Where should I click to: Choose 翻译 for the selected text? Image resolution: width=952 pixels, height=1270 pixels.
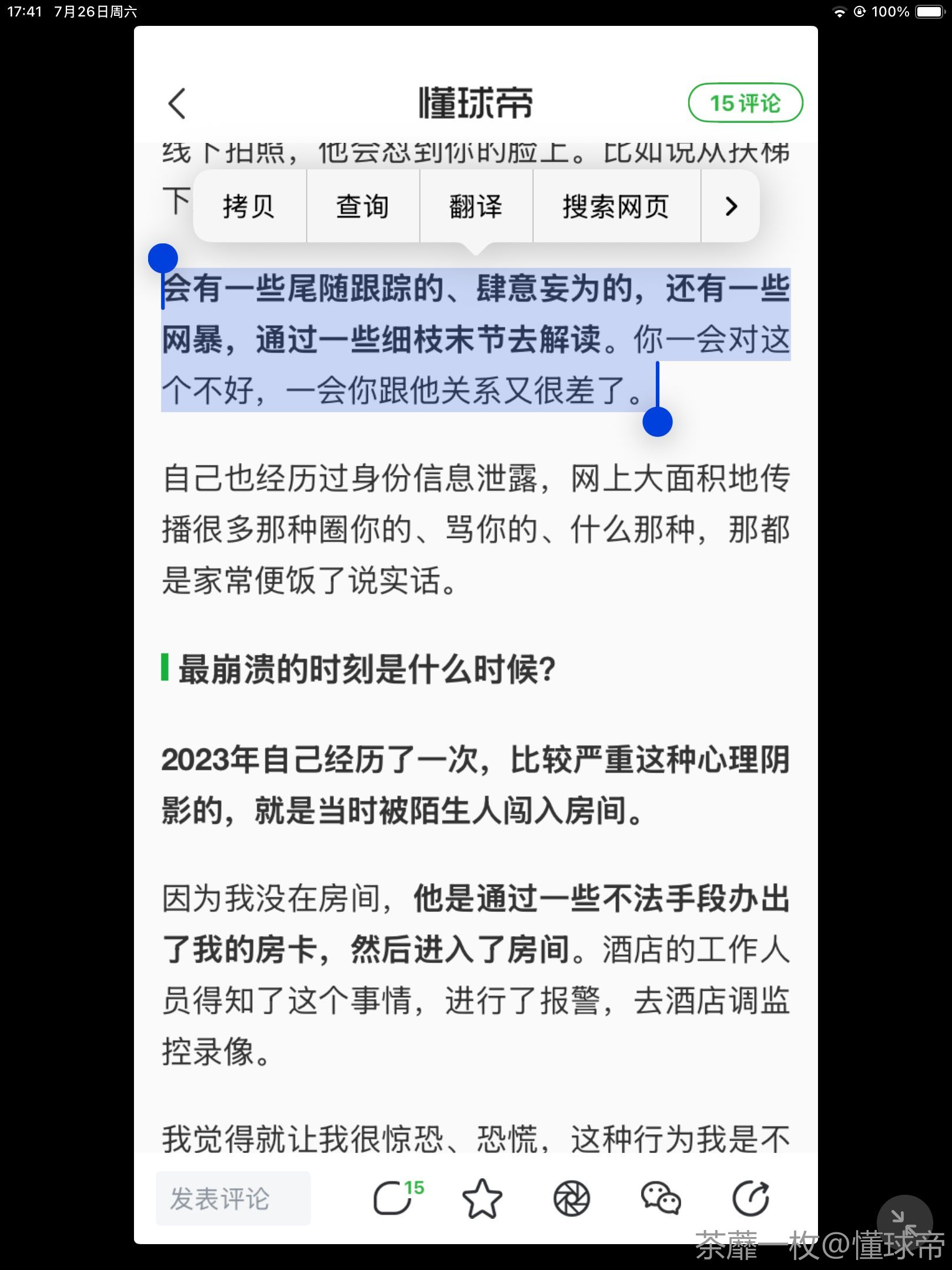(476, 206)
